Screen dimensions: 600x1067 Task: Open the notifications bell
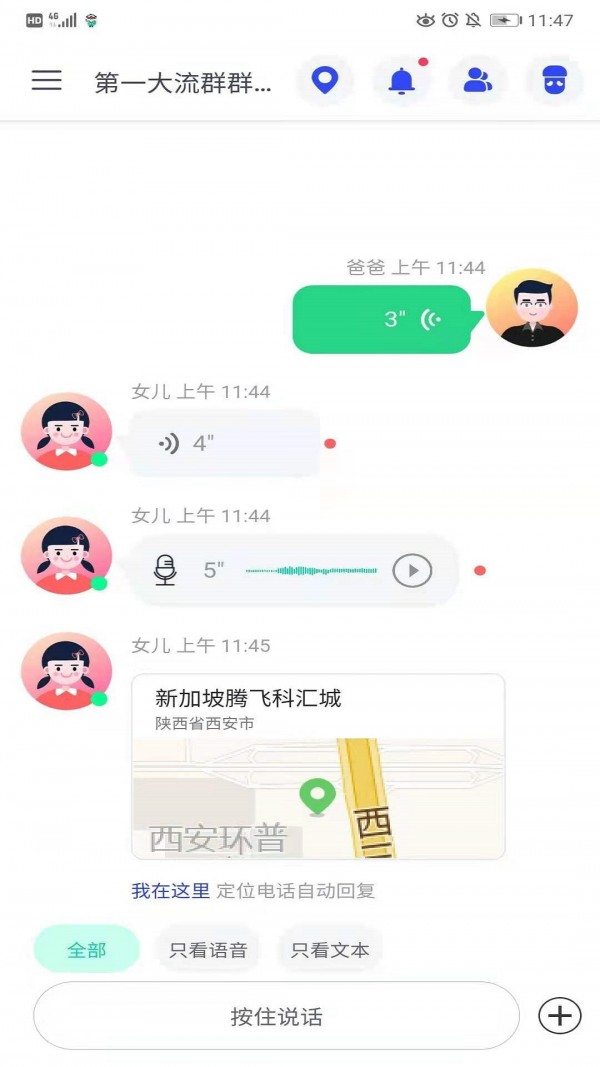coord(401,81)
